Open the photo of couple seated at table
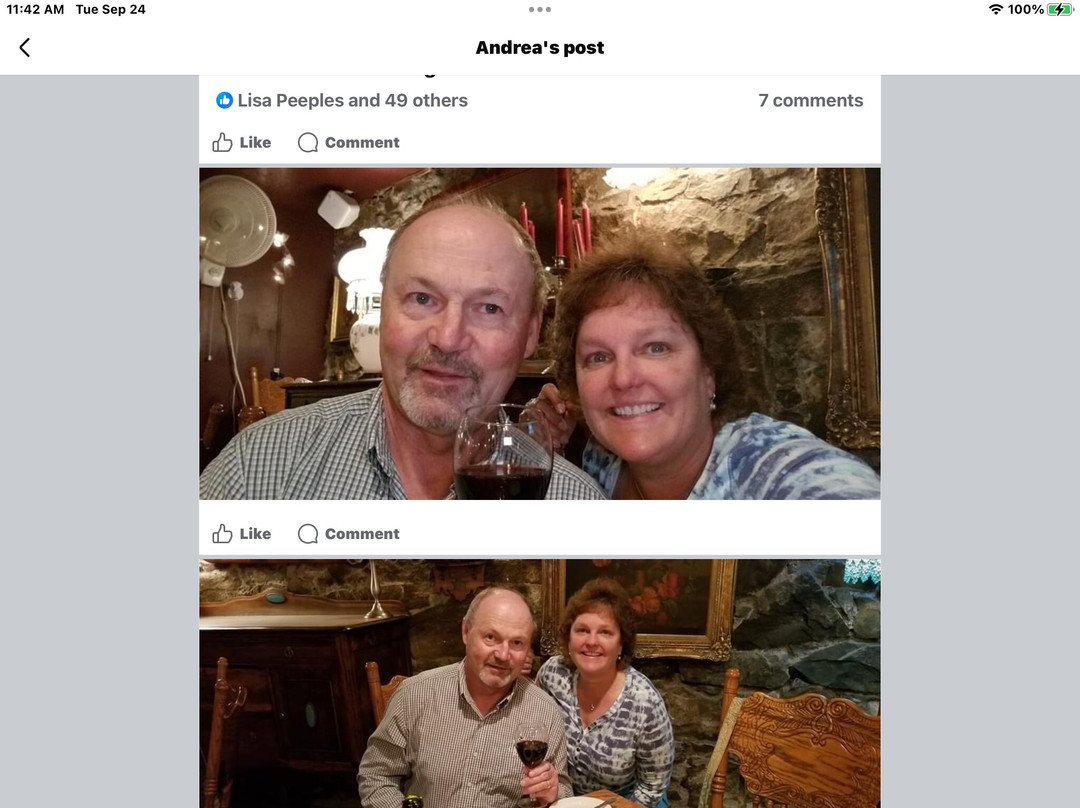Image resolution: width=1080 pixels, height=808 pixels. 540,683
